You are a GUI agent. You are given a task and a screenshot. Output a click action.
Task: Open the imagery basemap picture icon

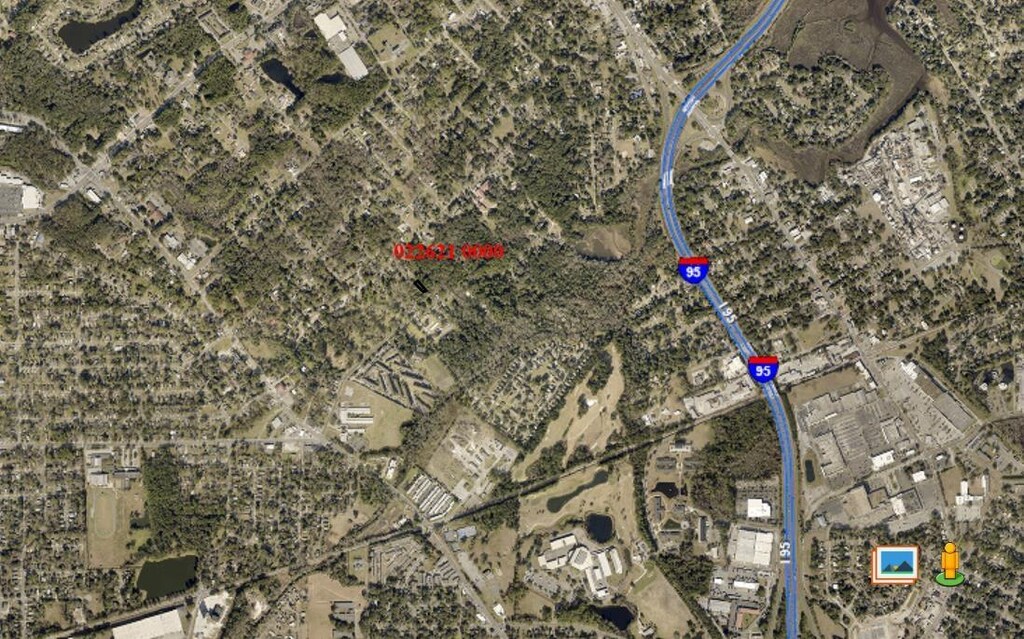[894, 564]
